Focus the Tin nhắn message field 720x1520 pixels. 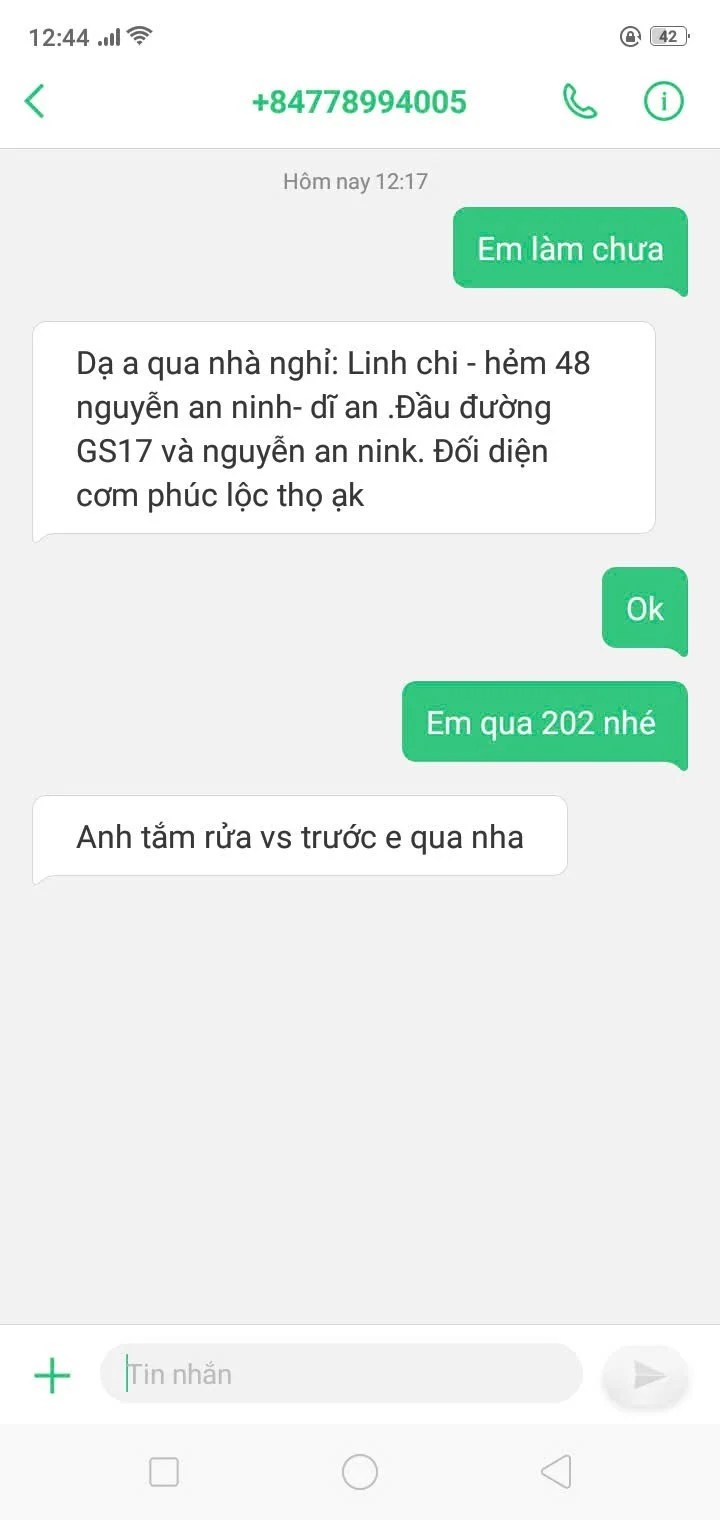point(341,1373)
